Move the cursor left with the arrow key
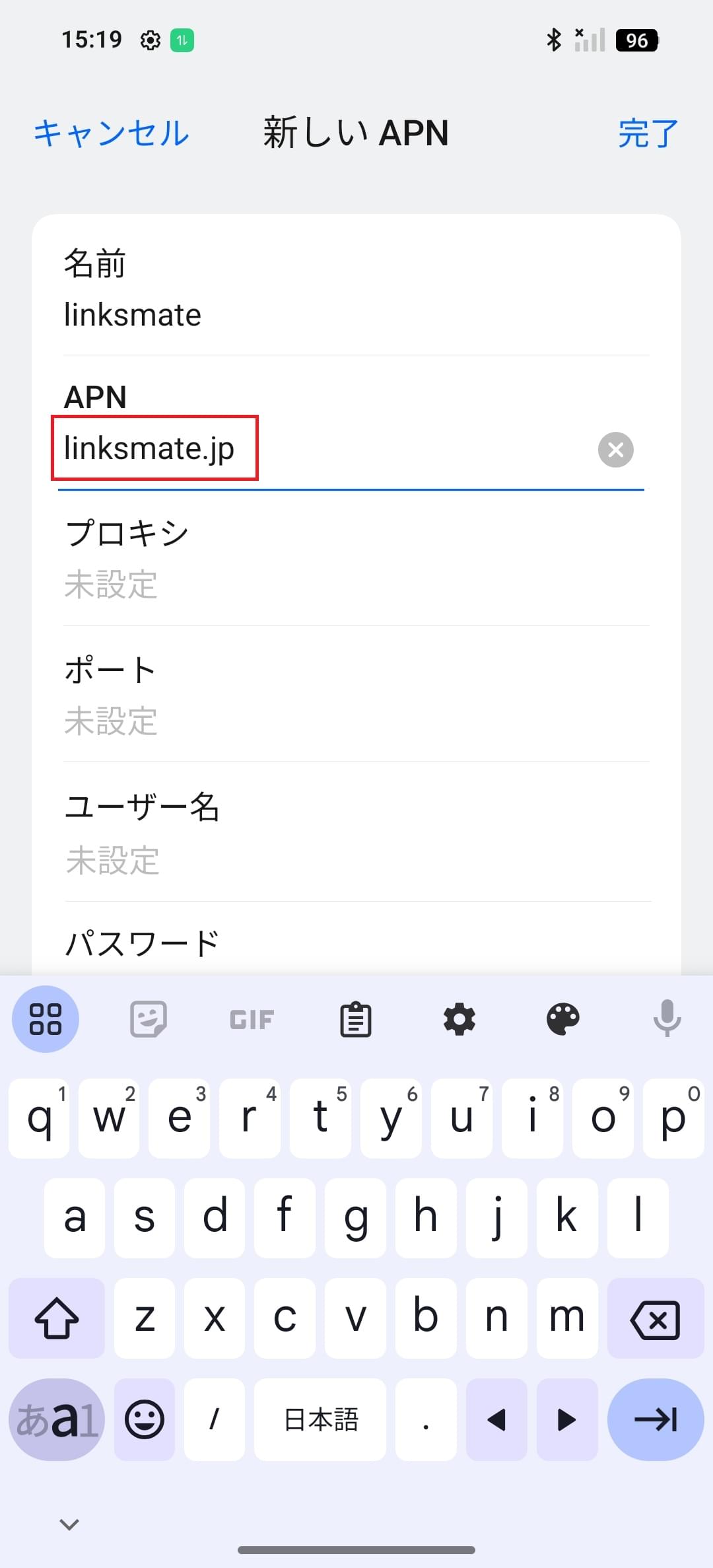Viewport: 713px width, 1568px height. click(x=497, y=1420)
